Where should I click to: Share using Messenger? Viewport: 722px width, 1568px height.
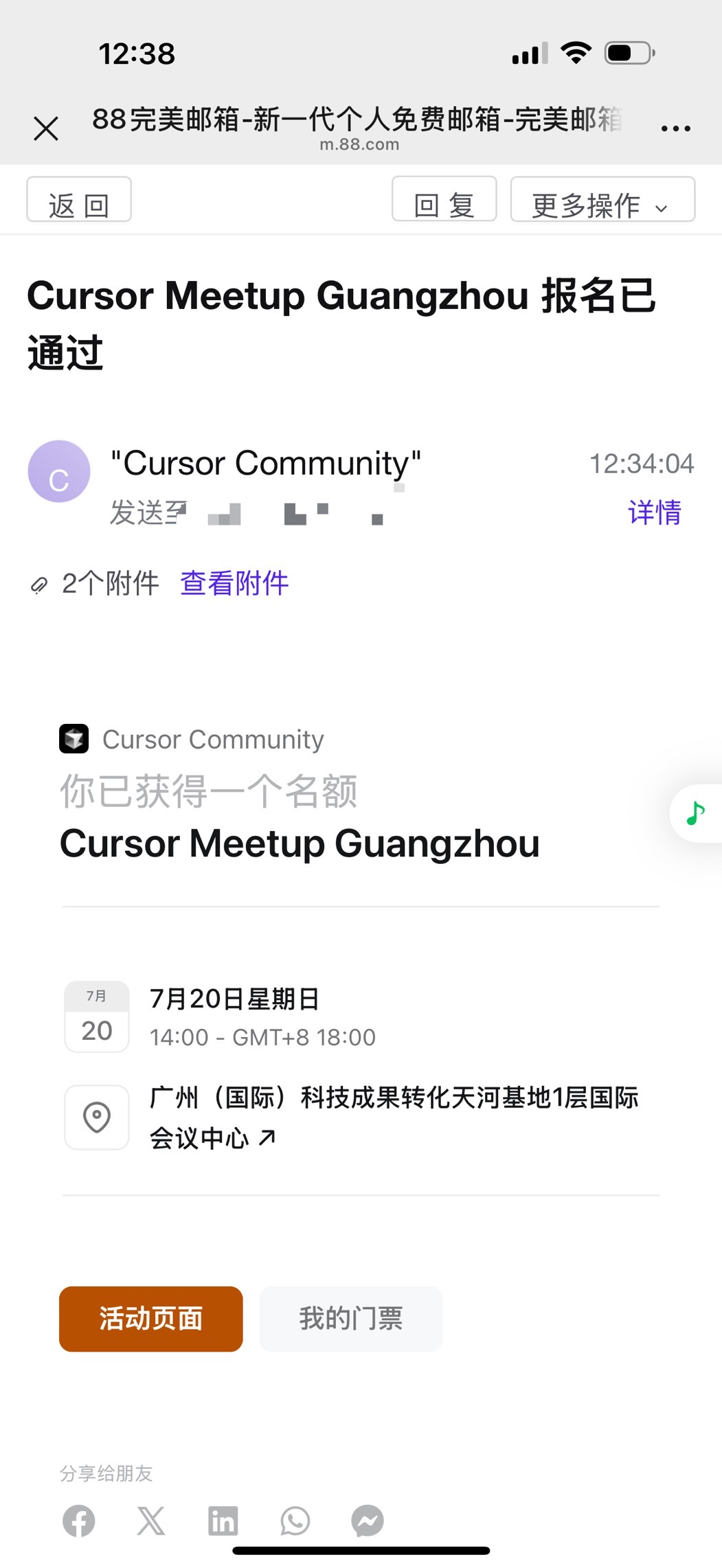[368, 1521]
